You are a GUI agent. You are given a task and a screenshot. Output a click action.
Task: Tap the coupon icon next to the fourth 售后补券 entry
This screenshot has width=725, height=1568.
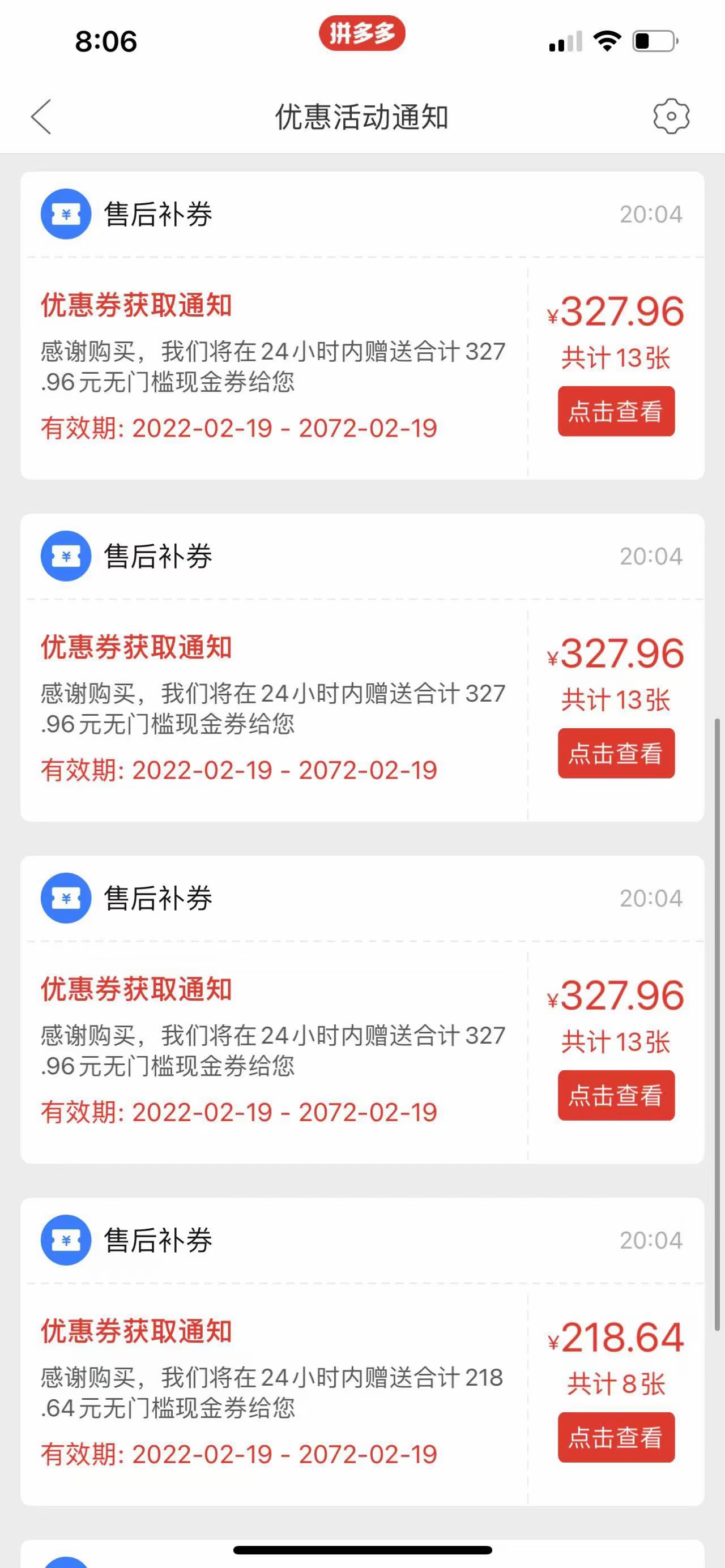click(x=66, y=1240)
